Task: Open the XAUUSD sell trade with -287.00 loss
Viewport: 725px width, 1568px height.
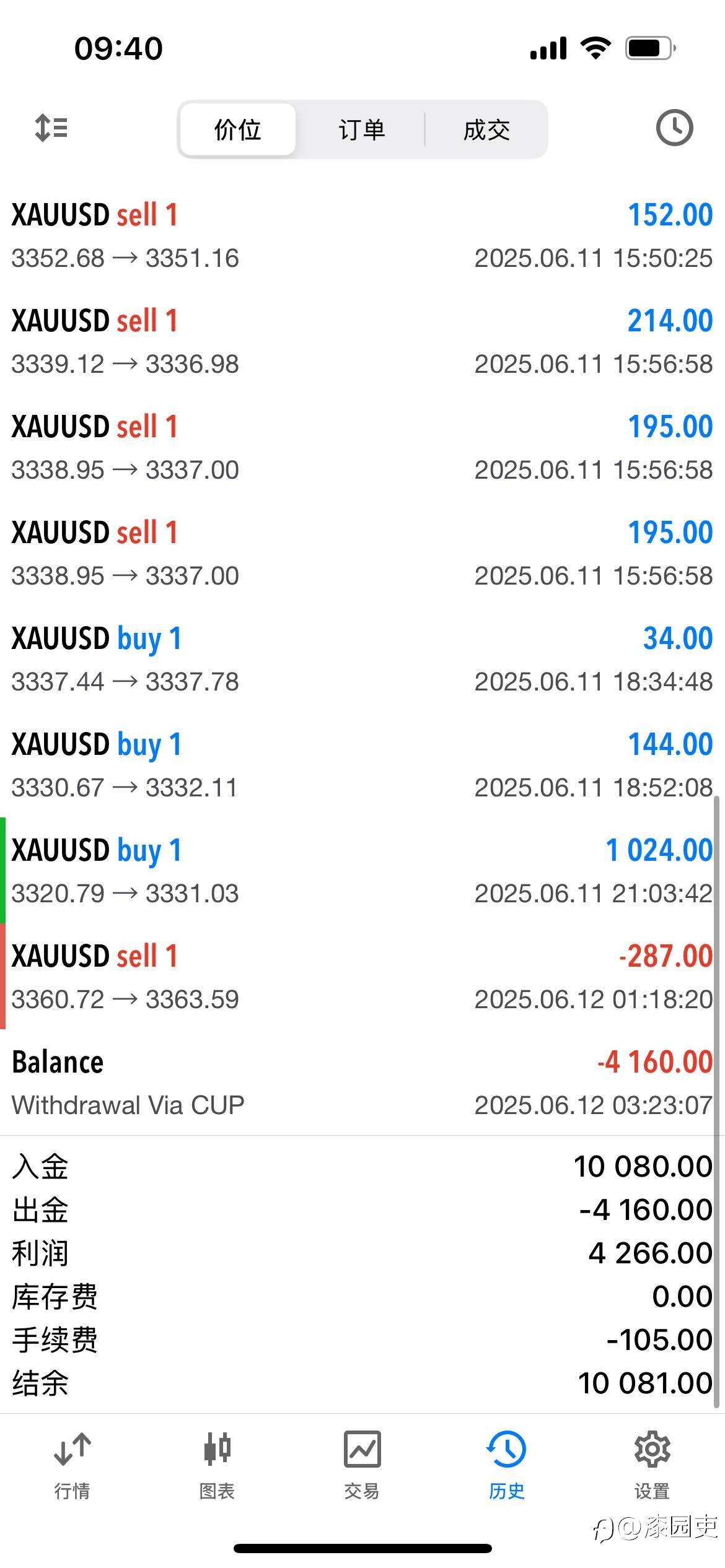Action: click(x=362, y=977)
